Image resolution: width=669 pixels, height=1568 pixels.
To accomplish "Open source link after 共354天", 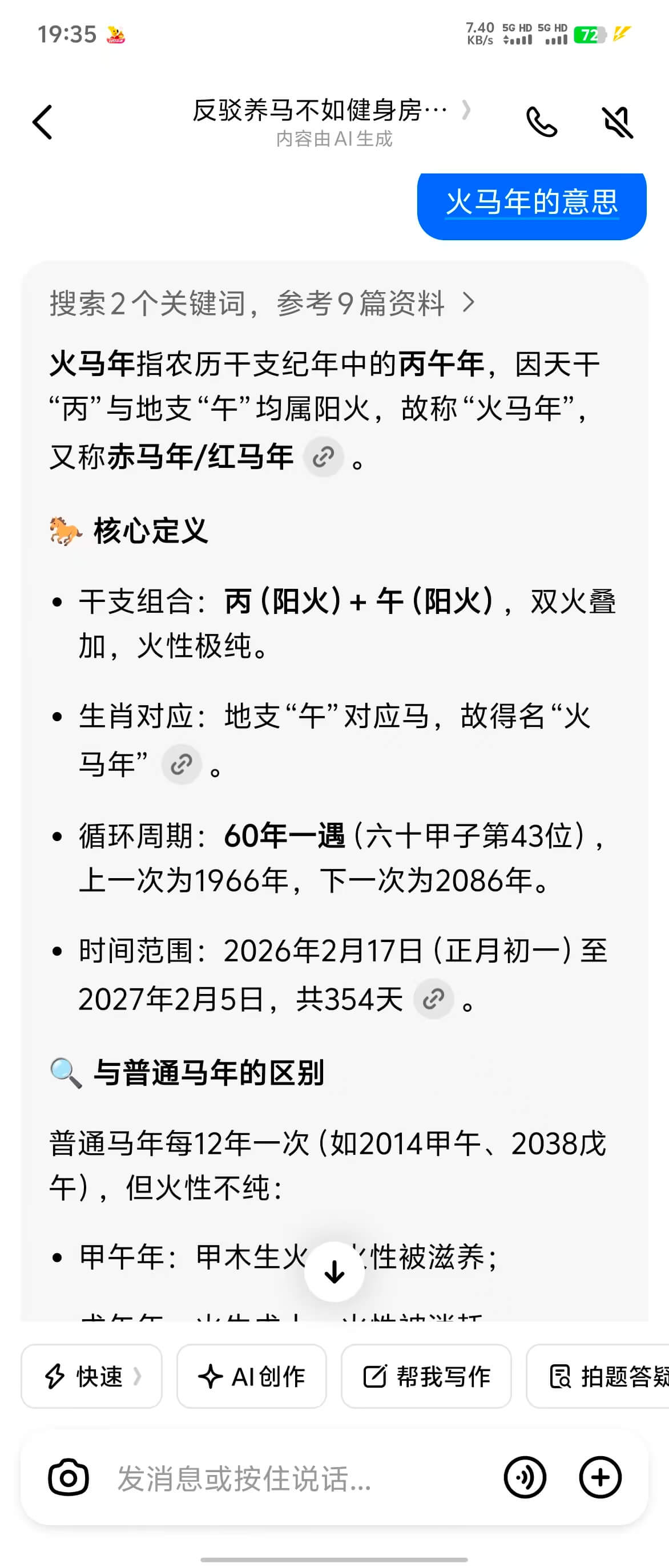I will pos(433,999).
